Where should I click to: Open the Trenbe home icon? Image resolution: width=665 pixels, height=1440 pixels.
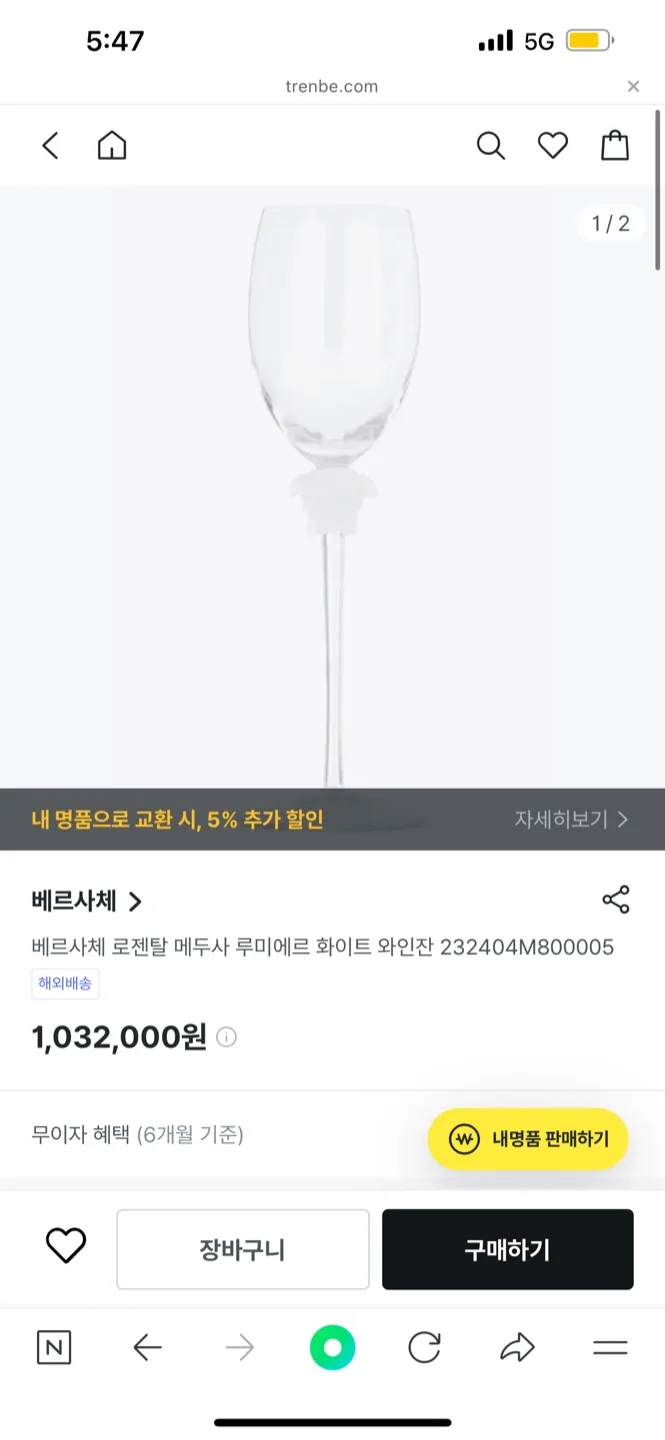click(x=112, y=146)
